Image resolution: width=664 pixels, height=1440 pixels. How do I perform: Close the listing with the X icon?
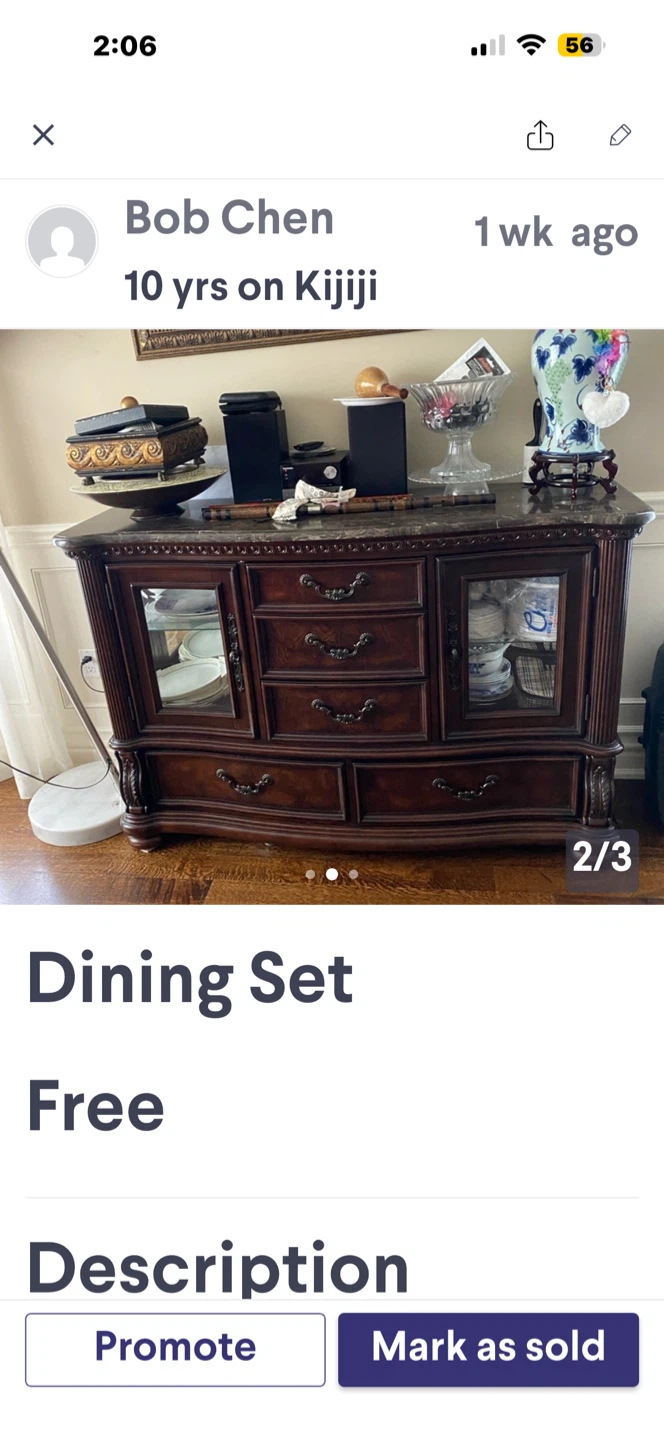pyautogui.click(x=43, y=135)
